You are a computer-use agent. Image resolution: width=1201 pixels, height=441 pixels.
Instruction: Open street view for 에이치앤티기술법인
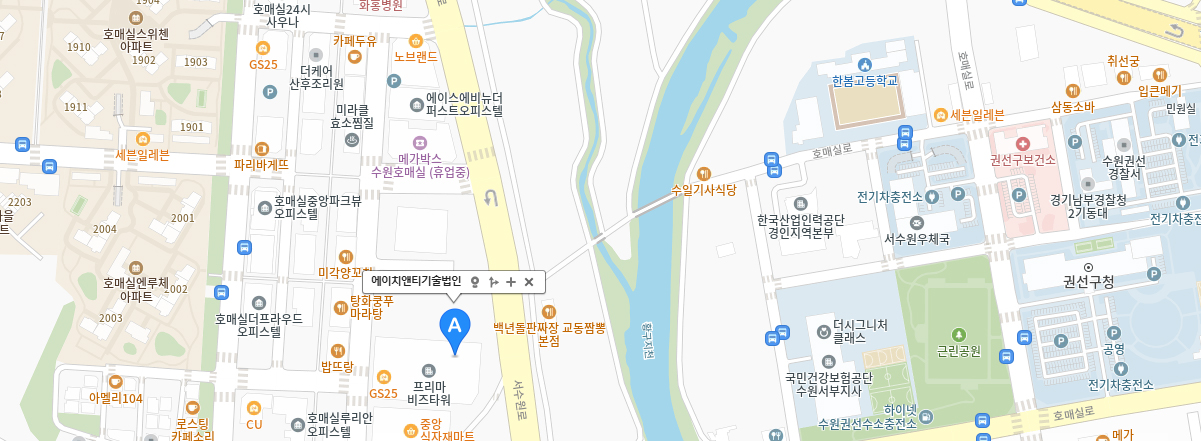click(x=475, y=282)
